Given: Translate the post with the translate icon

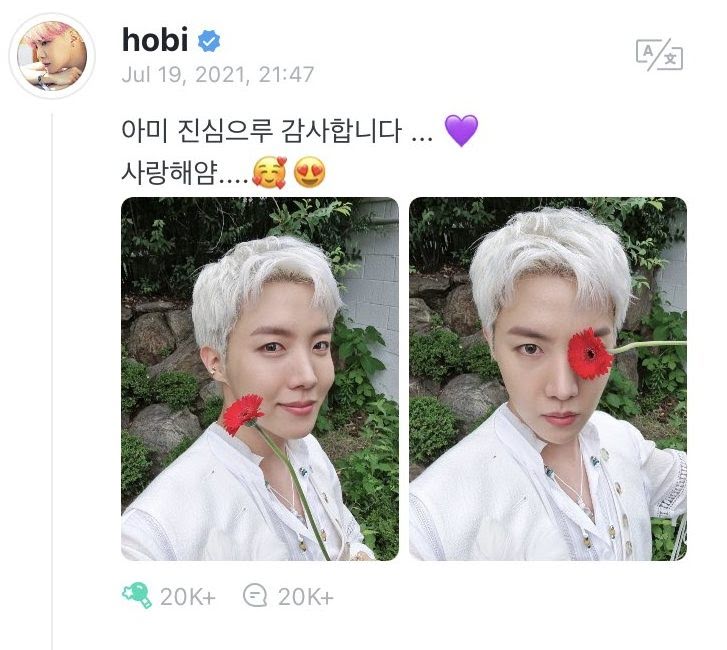Looking at the screenshot, I should (x=659, y=55).
